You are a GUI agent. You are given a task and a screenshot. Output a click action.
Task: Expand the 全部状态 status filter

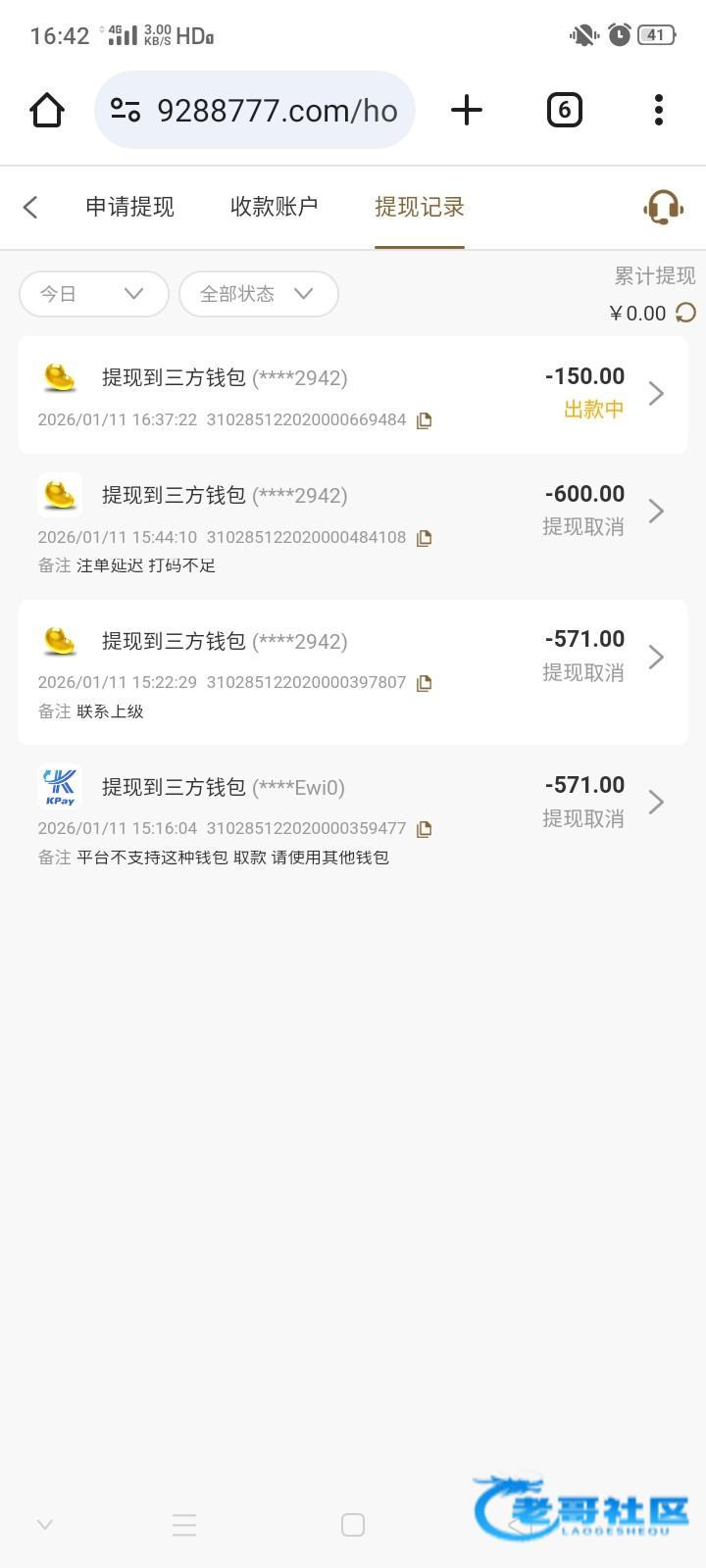coord(258,294)
